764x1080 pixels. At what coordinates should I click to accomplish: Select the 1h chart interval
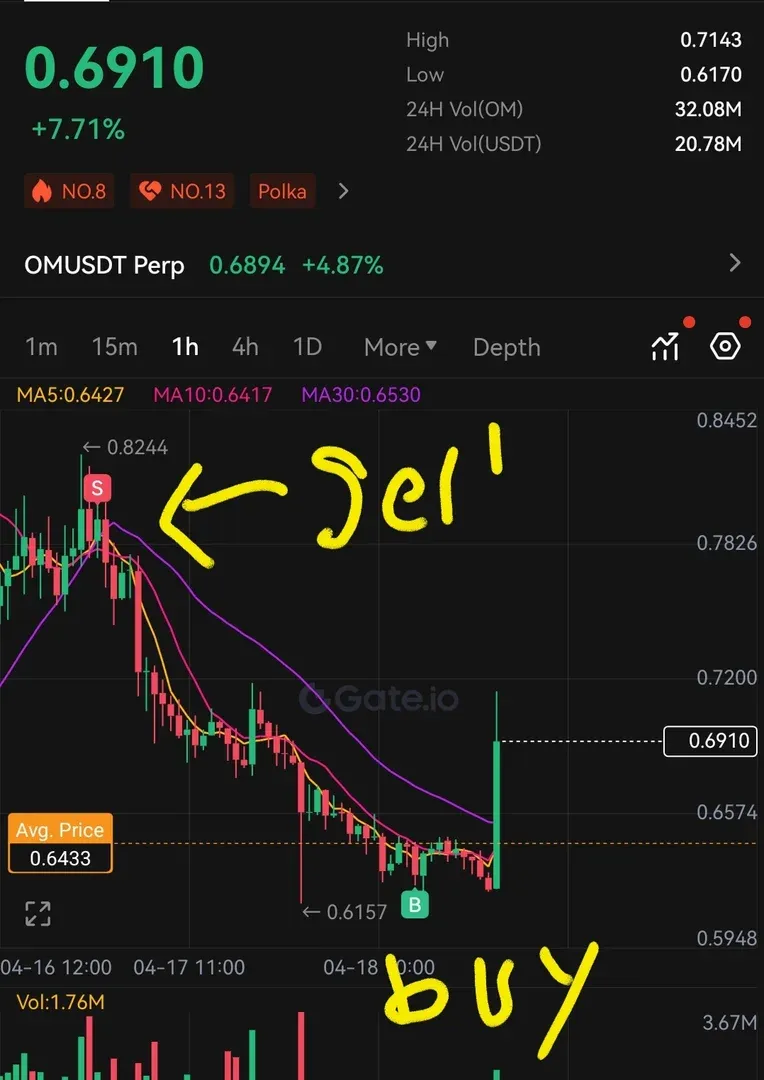click(185, 347)
